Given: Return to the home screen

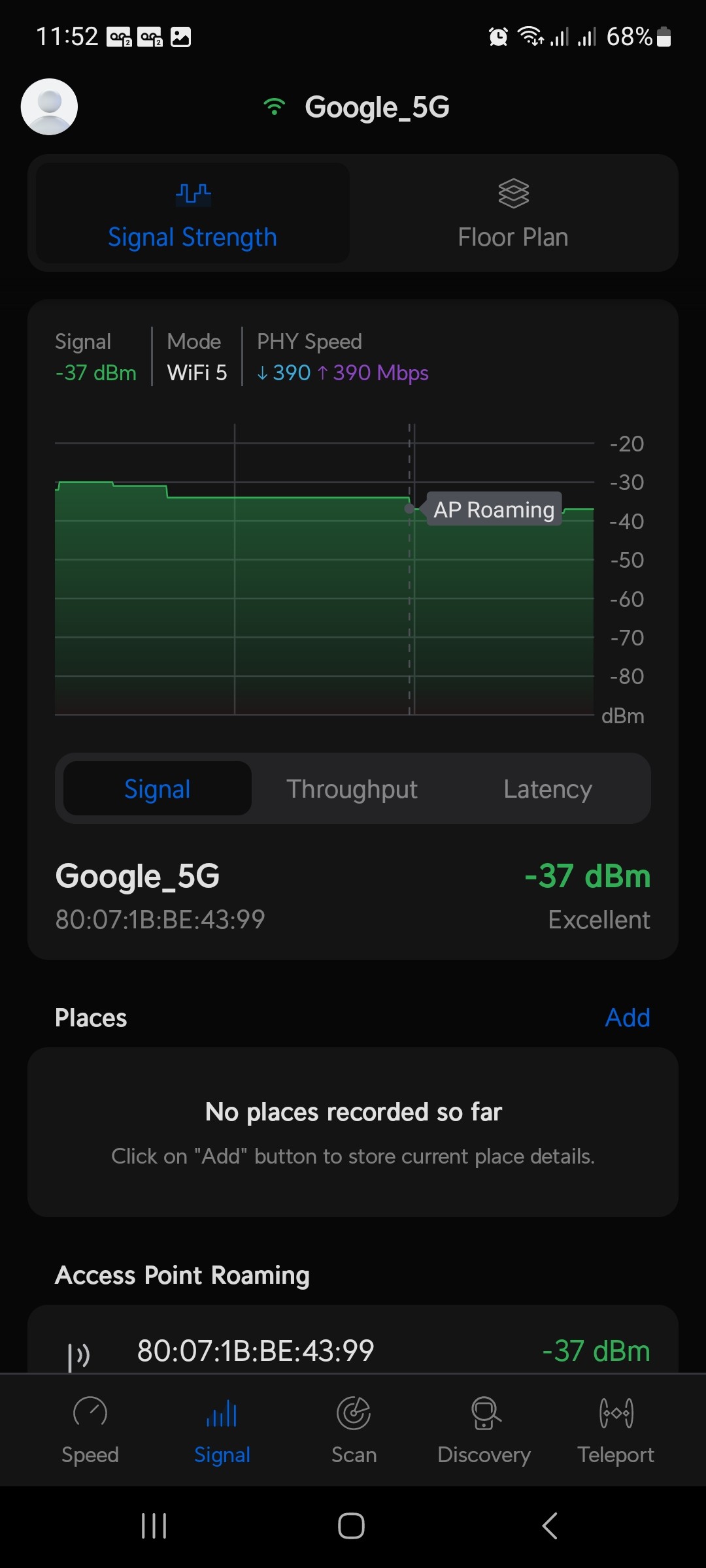Looking at the screenshot, I should [x=351, y=1526].
